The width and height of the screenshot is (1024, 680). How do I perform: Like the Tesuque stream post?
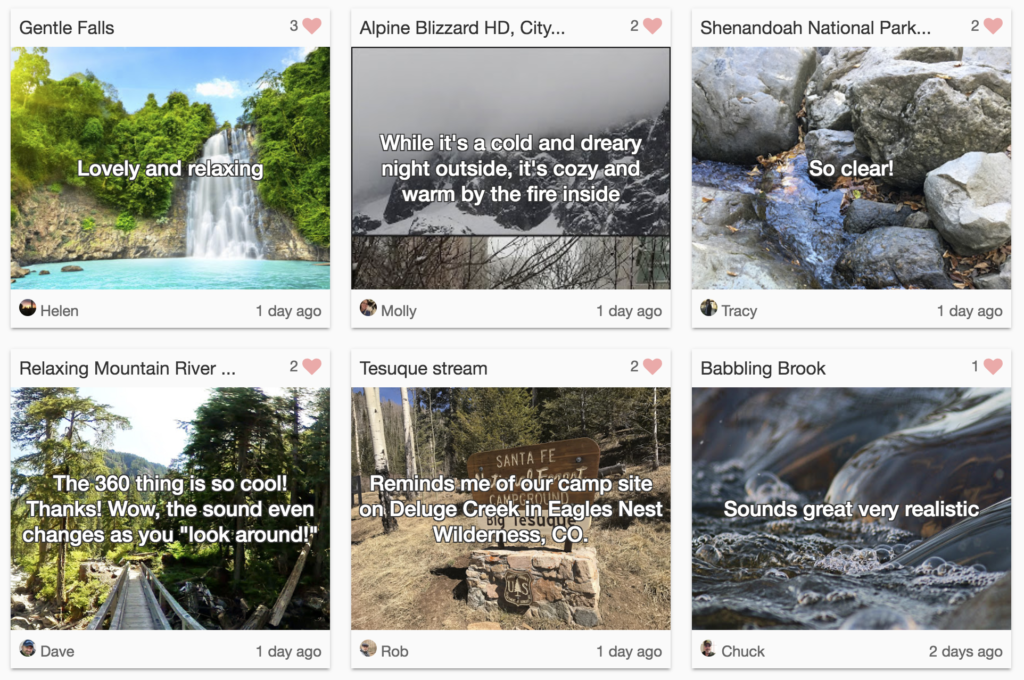coord(653,367)
